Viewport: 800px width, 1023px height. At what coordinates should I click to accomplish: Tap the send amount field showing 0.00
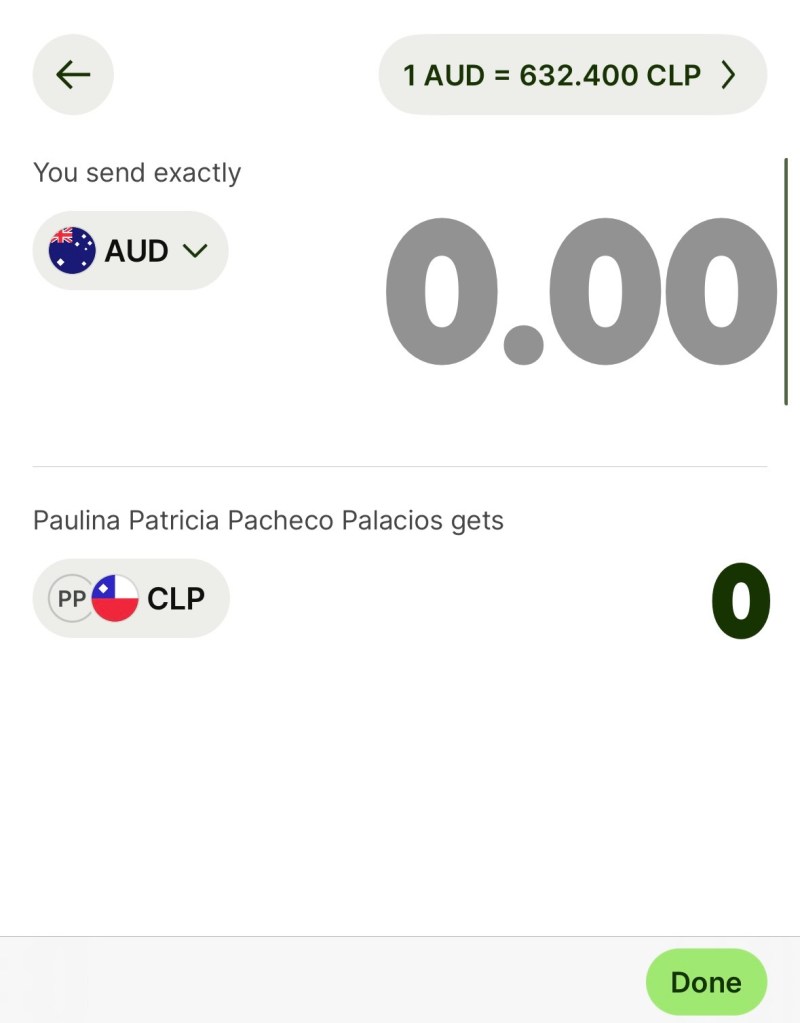[x=578, y=292]
